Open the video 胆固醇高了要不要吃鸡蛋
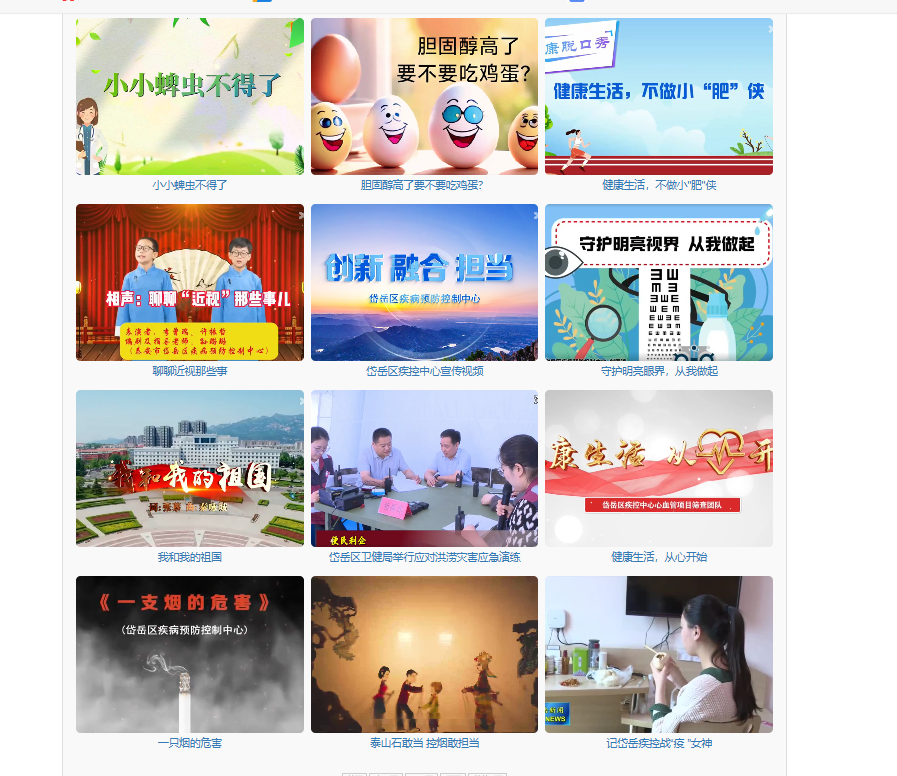 424,97
